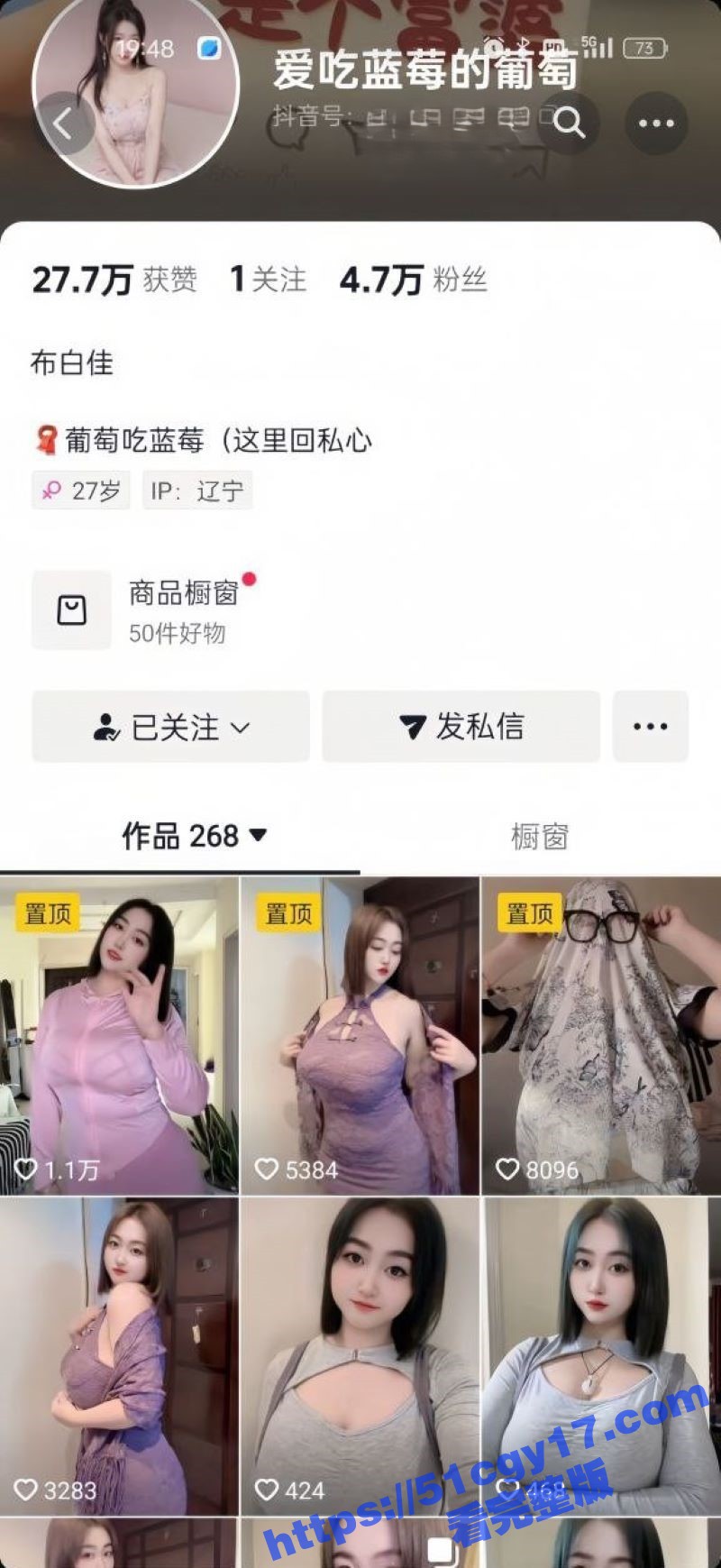This screenshot has width=721, height=1568.
Task: Toggle follow status via 已关注 button
Action: click(169, 727)
